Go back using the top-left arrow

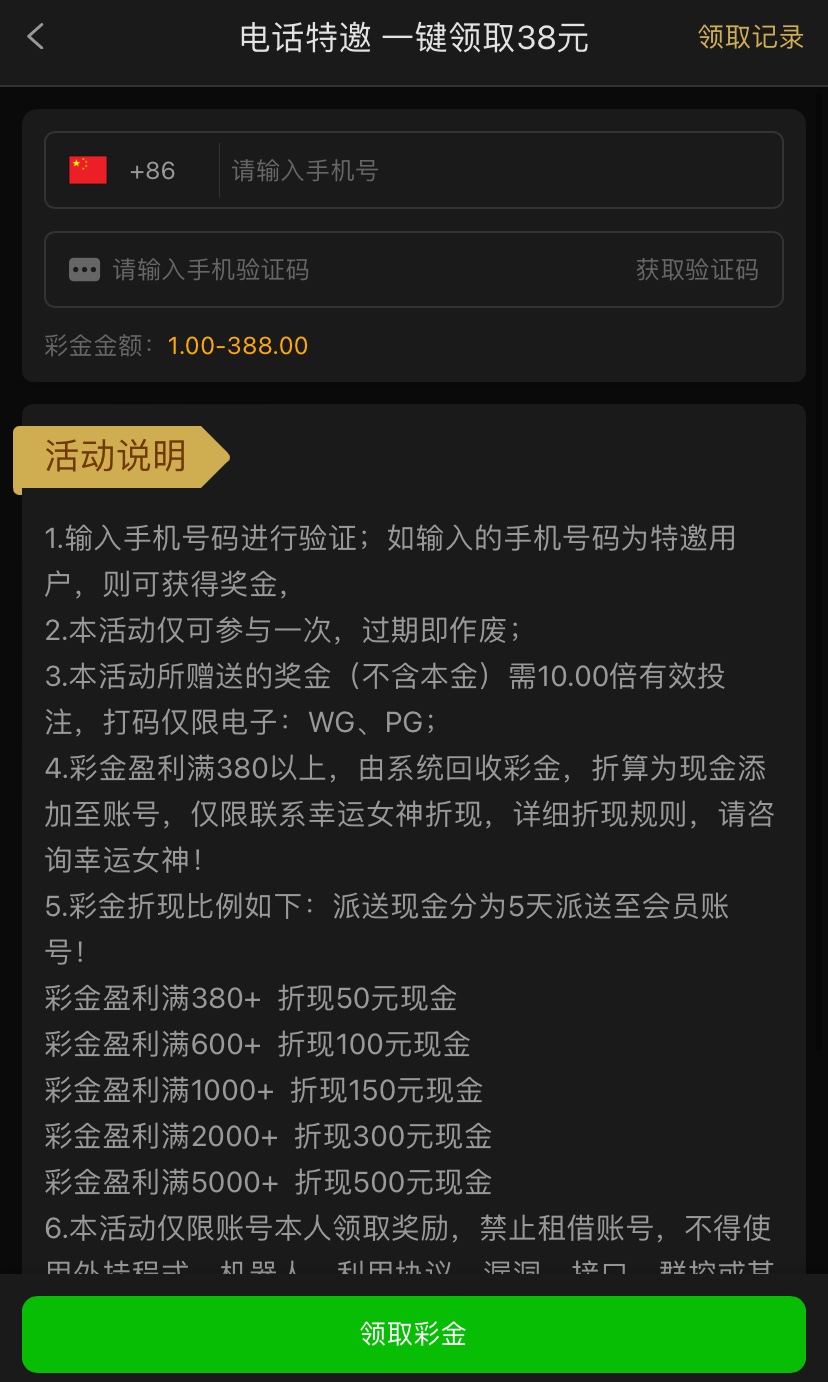[36, 38]
